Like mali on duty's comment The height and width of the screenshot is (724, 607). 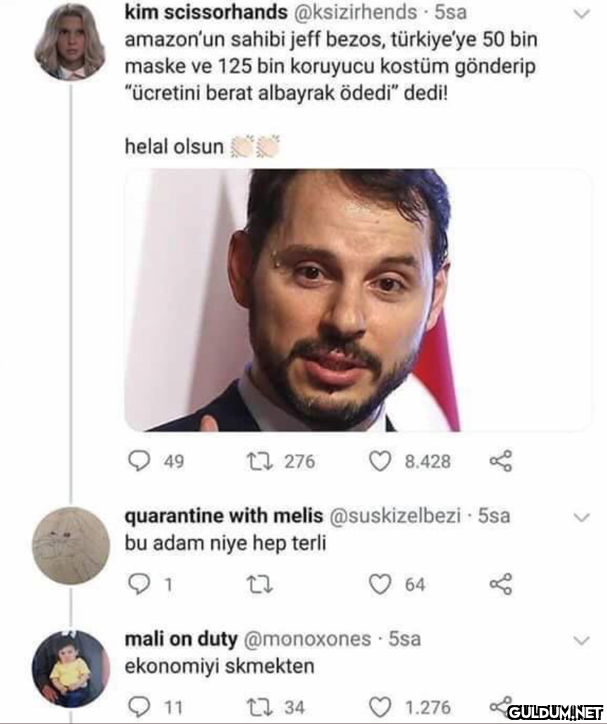click(380, 706)
